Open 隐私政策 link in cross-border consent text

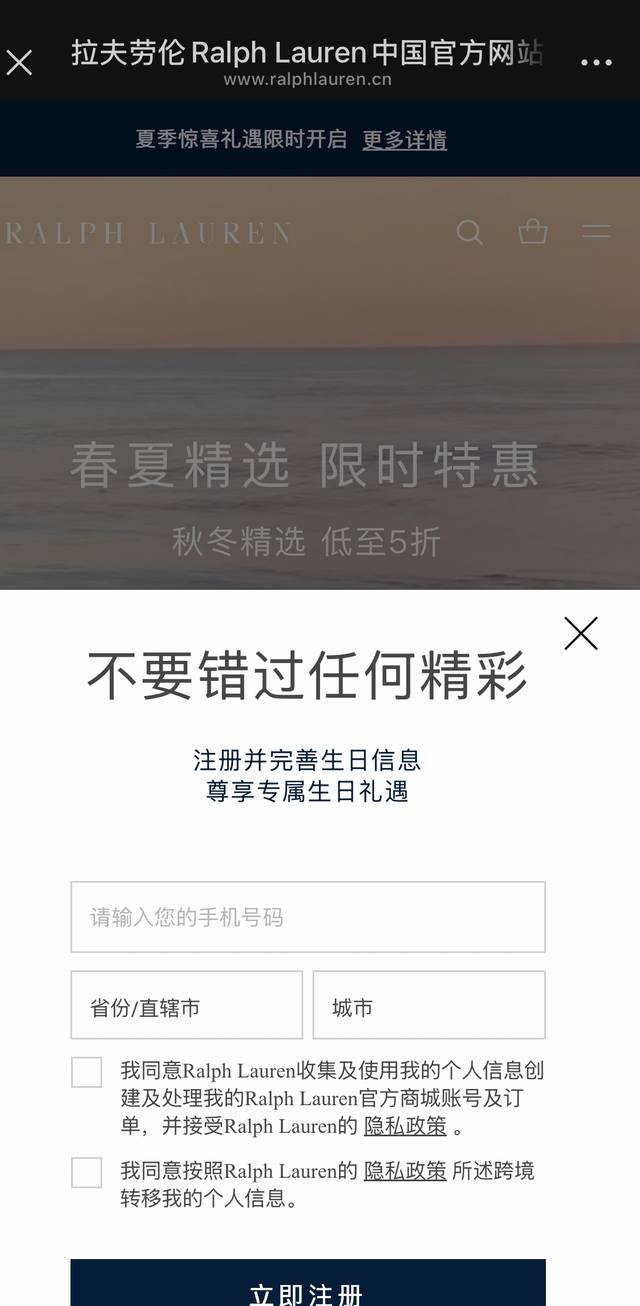tap(405, 1170)
